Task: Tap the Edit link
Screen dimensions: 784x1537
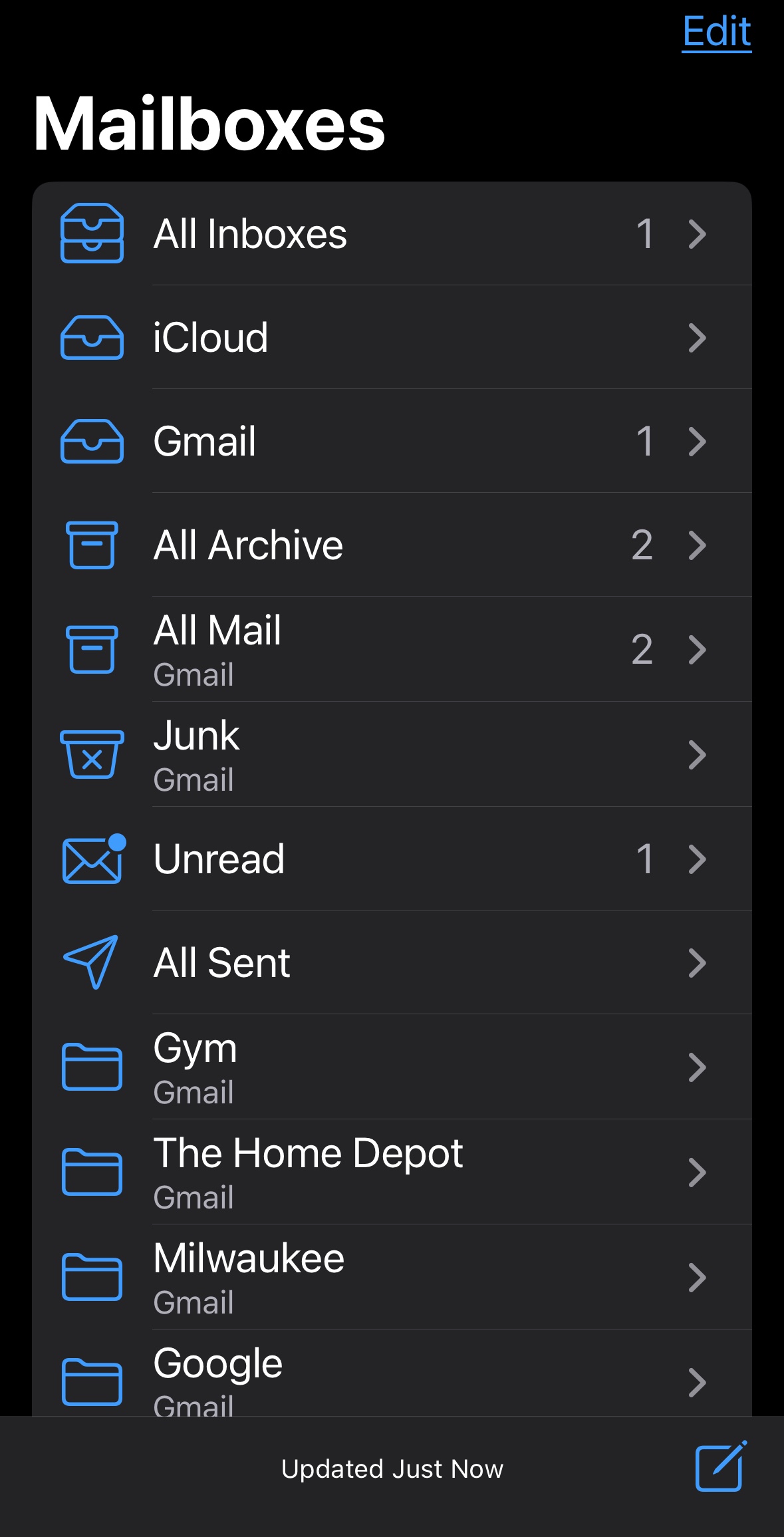Action: [x=716, y=31]
